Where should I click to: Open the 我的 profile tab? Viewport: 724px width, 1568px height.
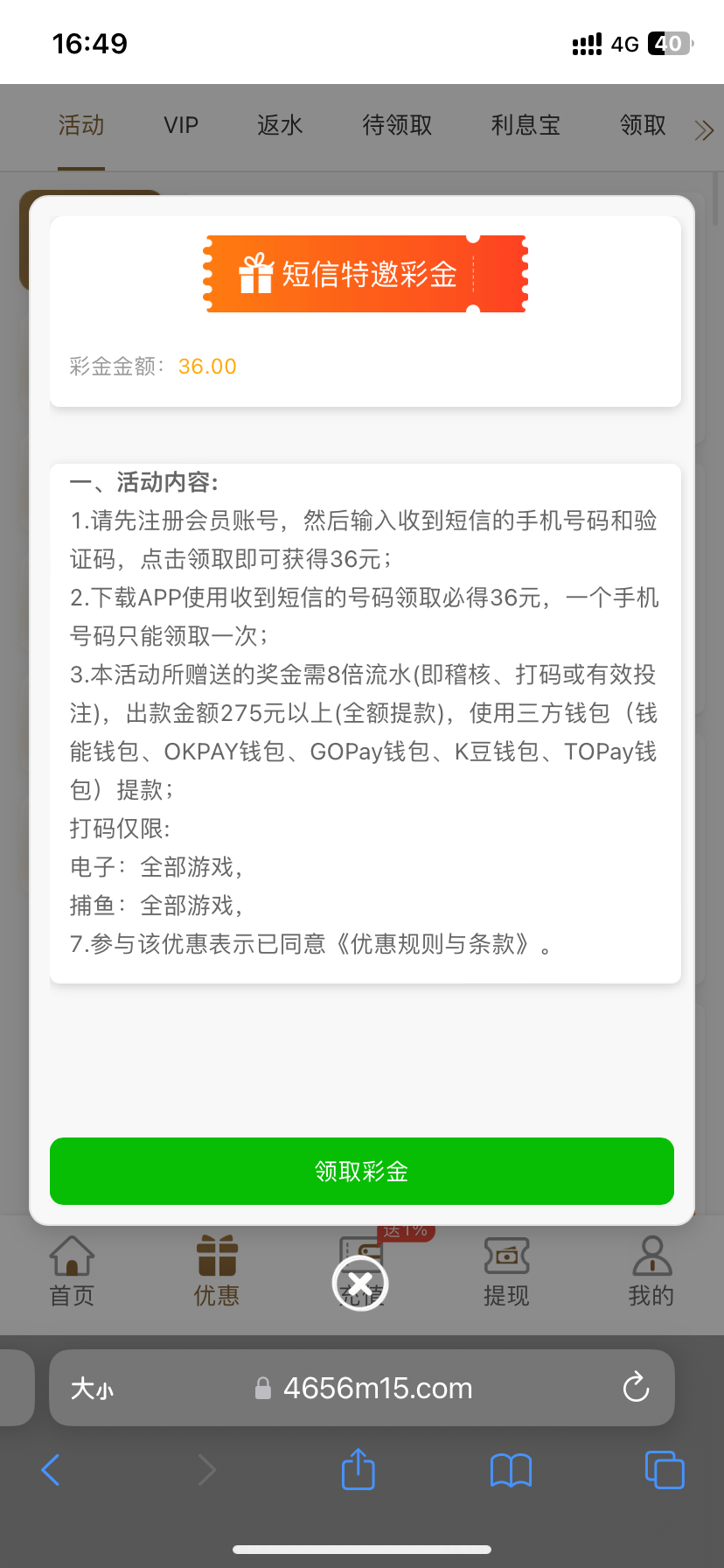pyautogui.click(x=651, y=1271)
